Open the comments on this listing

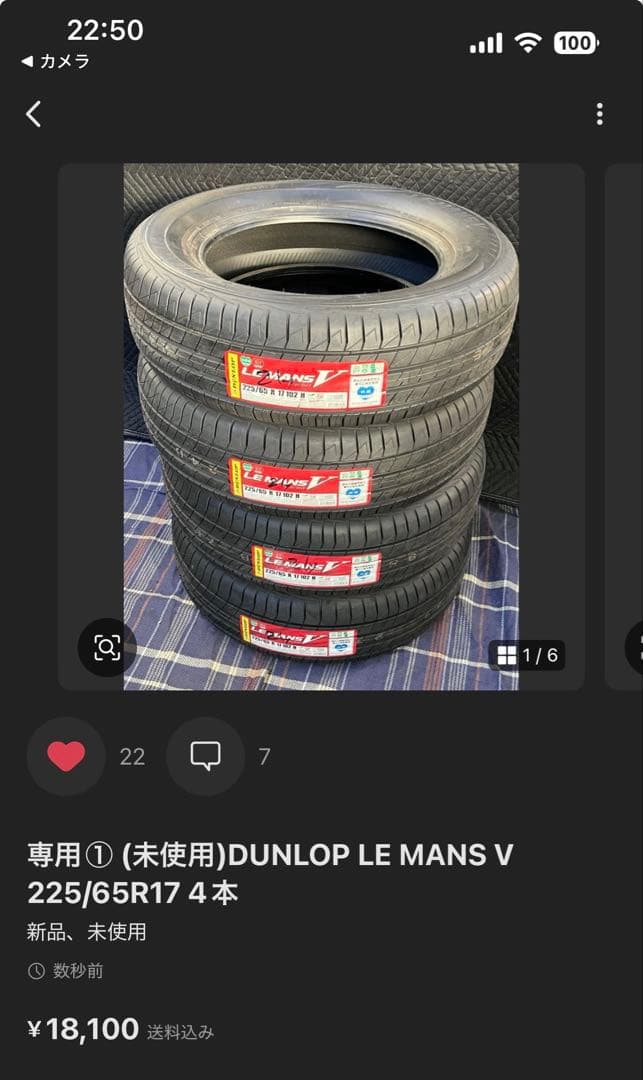pos(205,756)
